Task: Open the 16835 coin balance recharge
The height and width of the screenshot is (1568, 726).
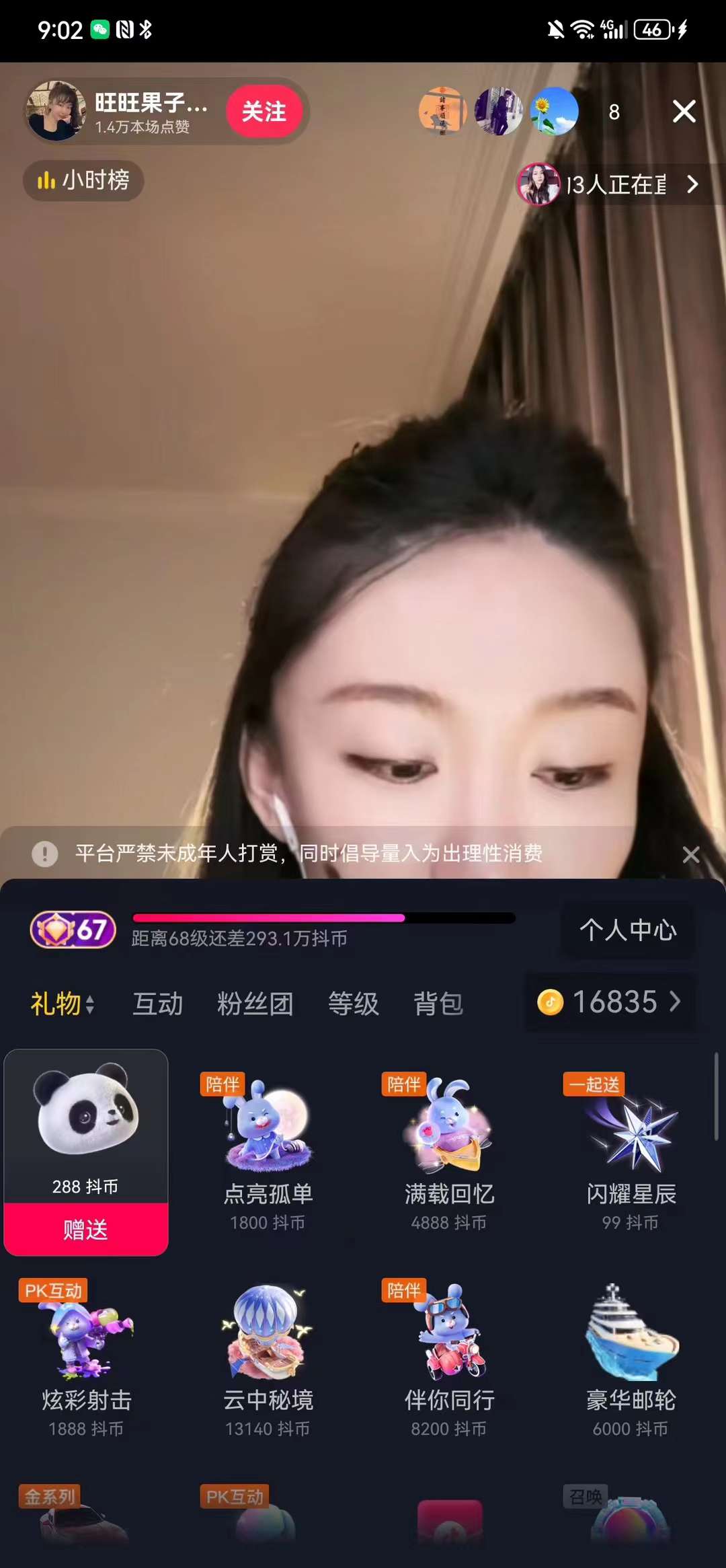Action: click(x=610, y=1002)
